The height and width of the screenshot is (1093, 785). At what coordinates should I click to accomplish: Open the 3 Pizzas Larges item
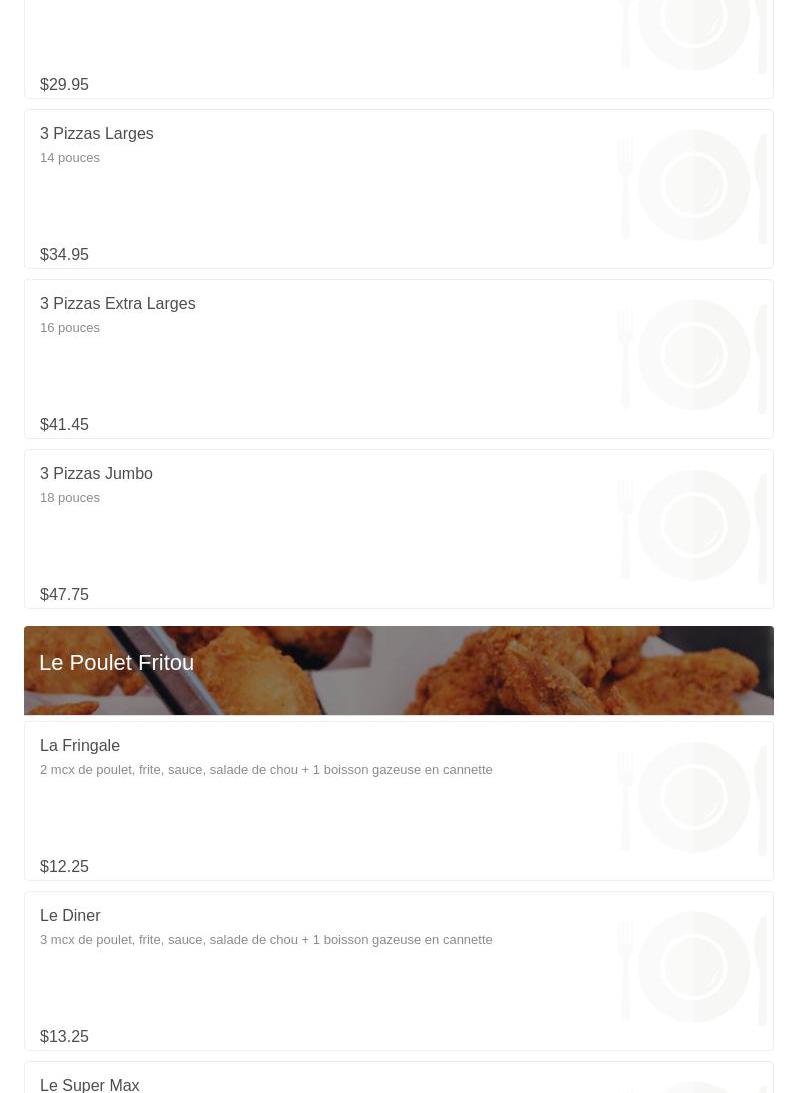point(97,134)
